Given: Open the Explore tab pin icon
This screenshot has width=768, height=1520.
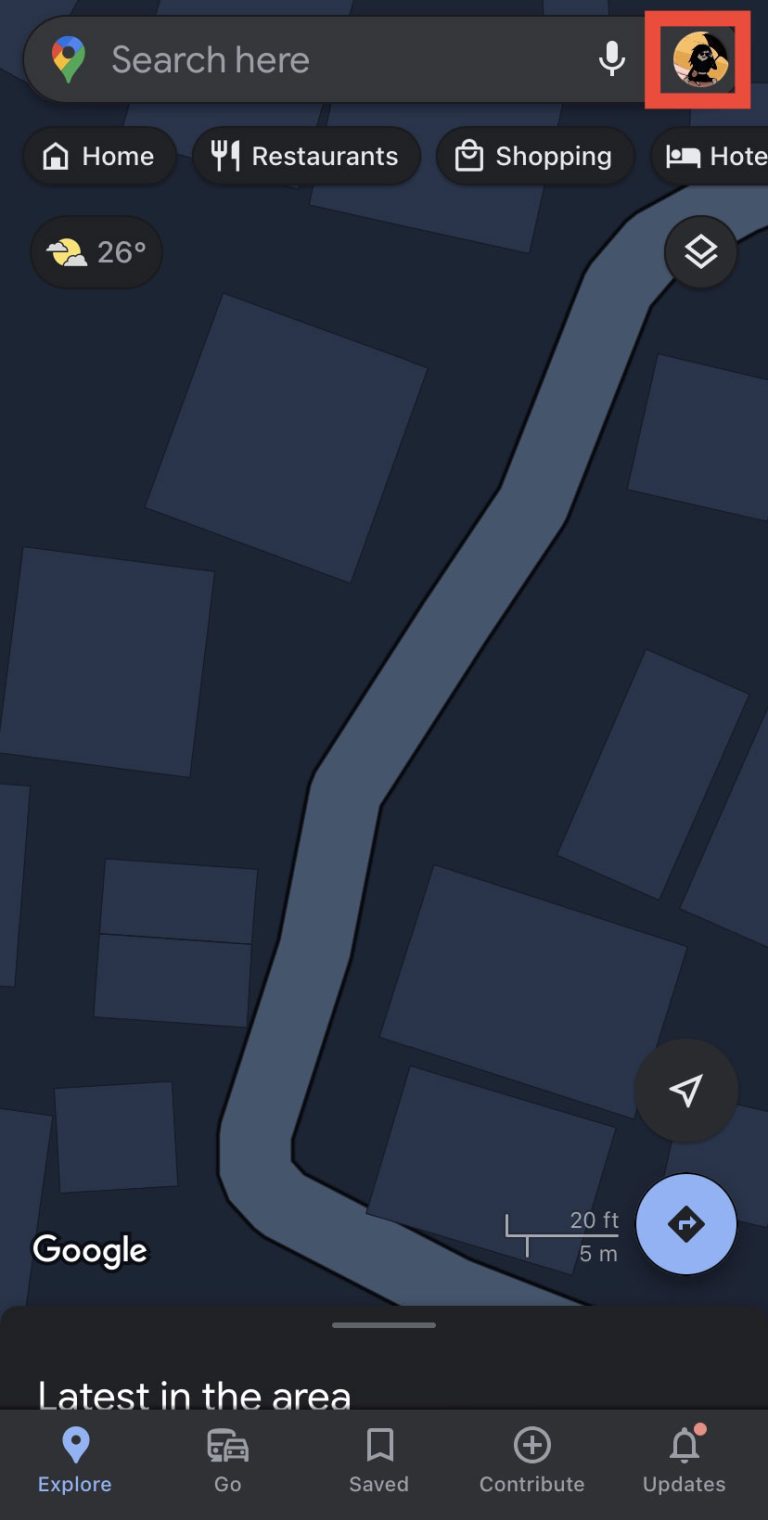Looking at the screenshot, I should pos(74,1444).
